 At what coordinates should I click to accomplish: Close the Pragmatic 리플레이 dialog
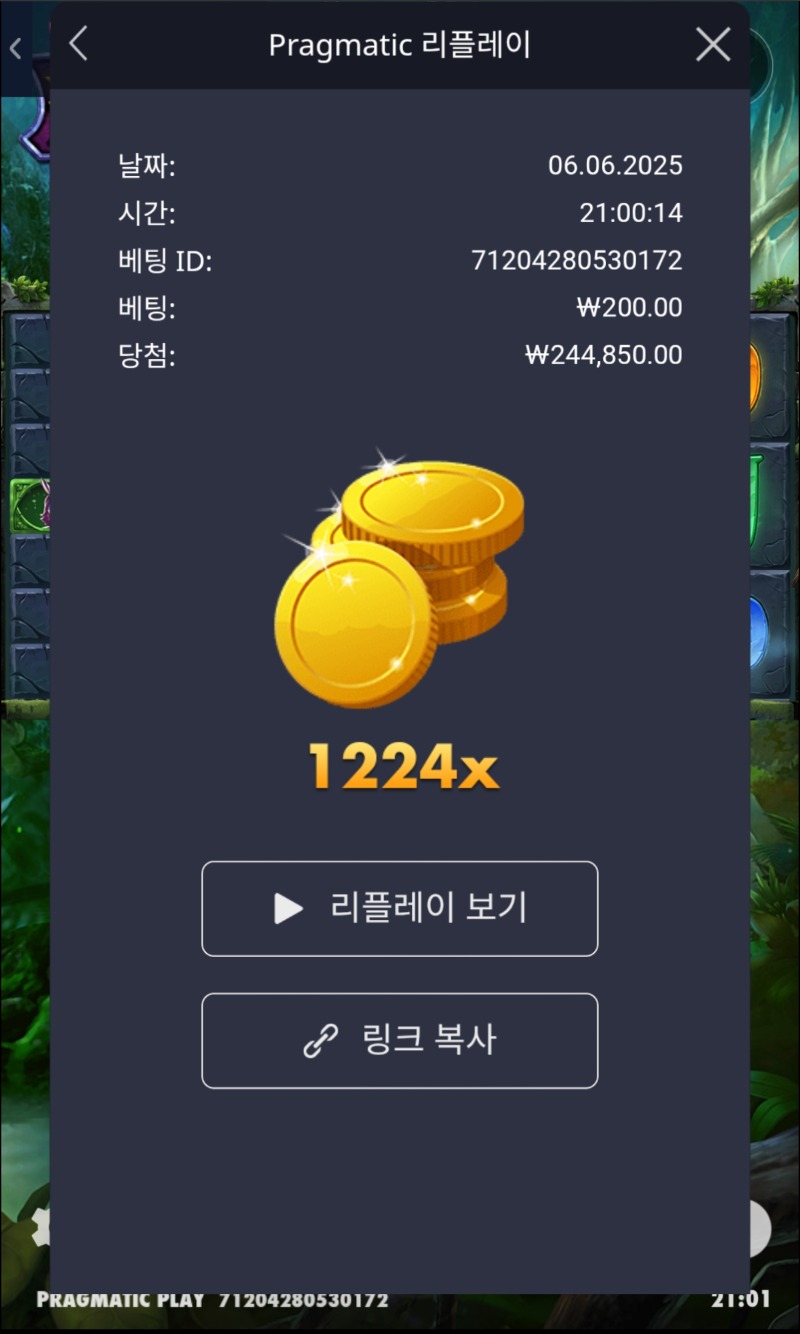[x=713, y=44]
